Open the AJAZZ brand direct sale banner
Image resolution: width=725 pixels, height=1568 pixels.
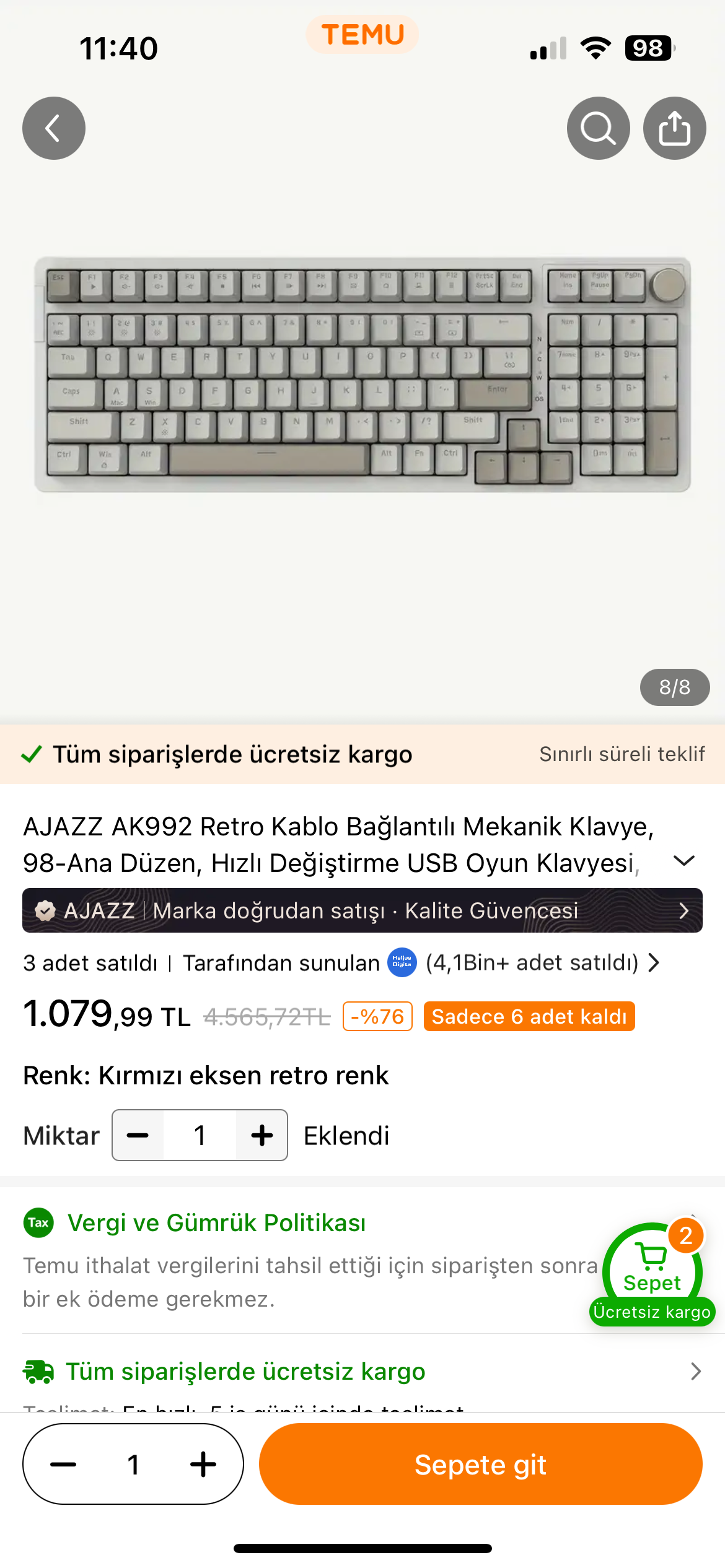click(x=362, y=910)
